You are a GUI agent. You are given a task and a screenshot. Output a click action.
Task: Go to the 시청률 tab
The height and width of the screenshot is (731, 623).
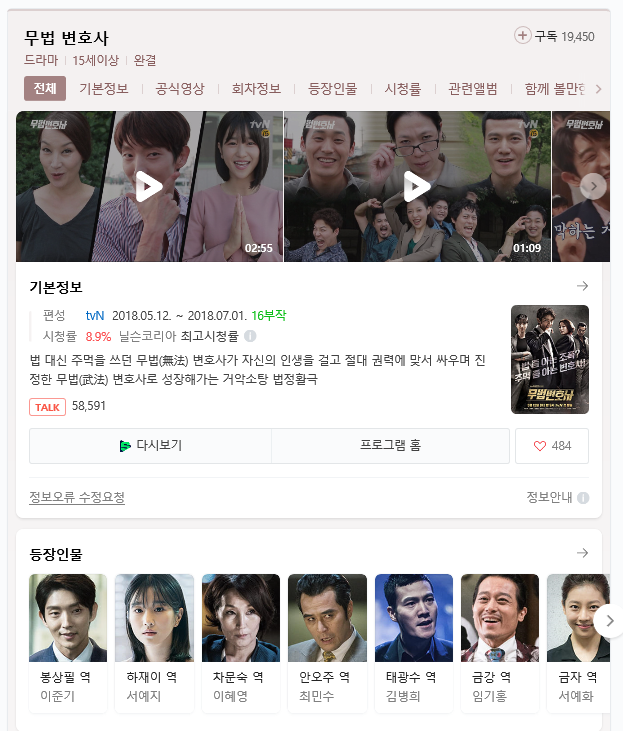pyautogui.click(x=402, y=89)
